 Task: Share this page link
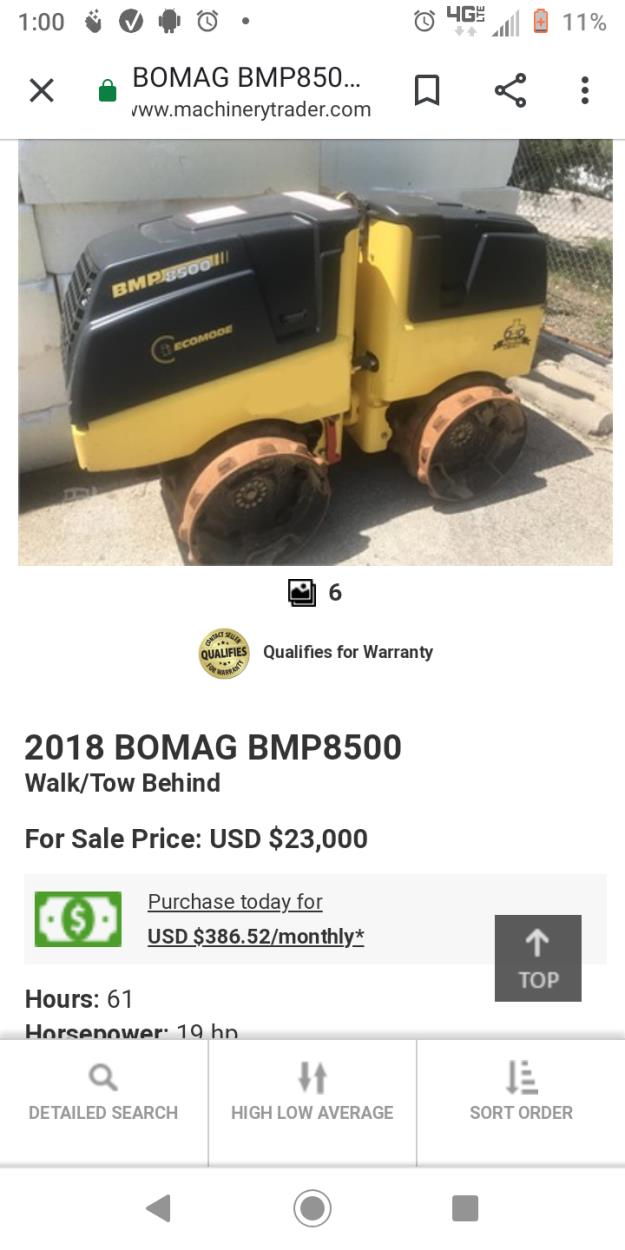510,91
